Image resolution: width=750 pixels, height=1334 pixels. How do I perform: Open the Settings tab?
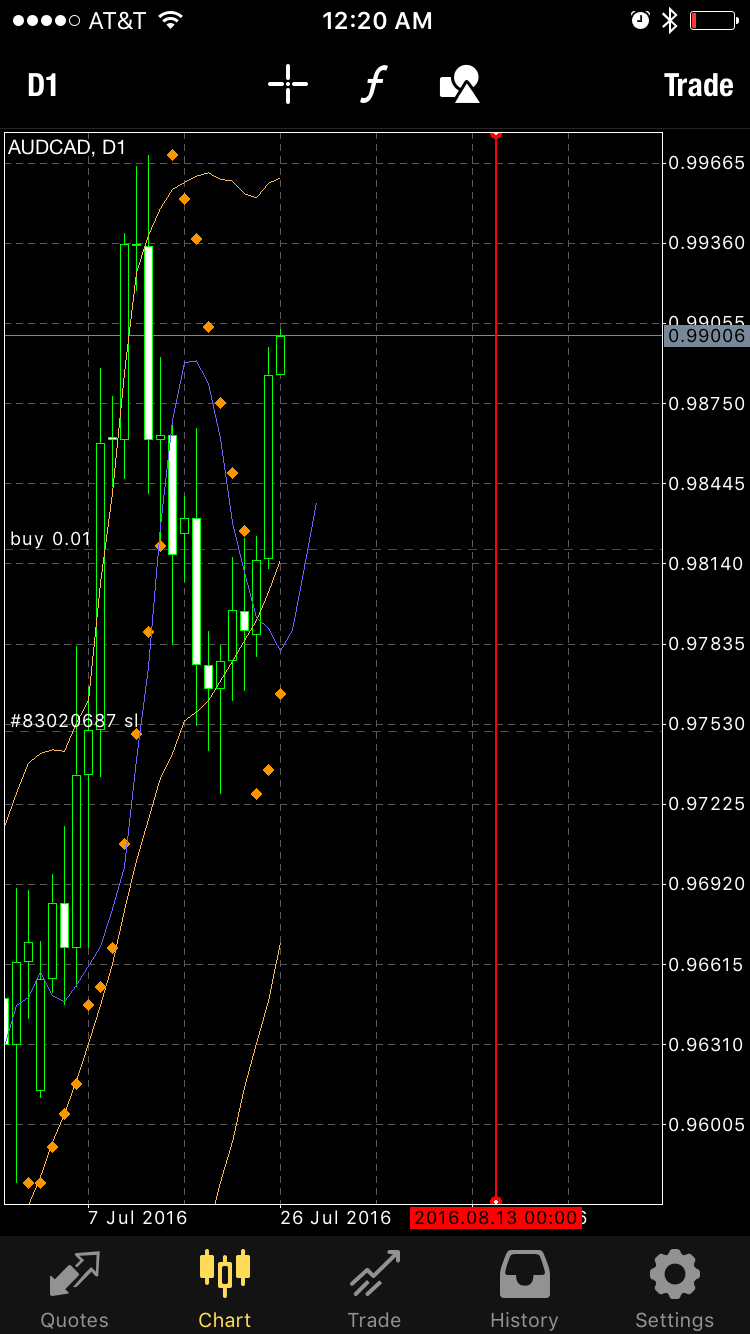(675, 1287)
